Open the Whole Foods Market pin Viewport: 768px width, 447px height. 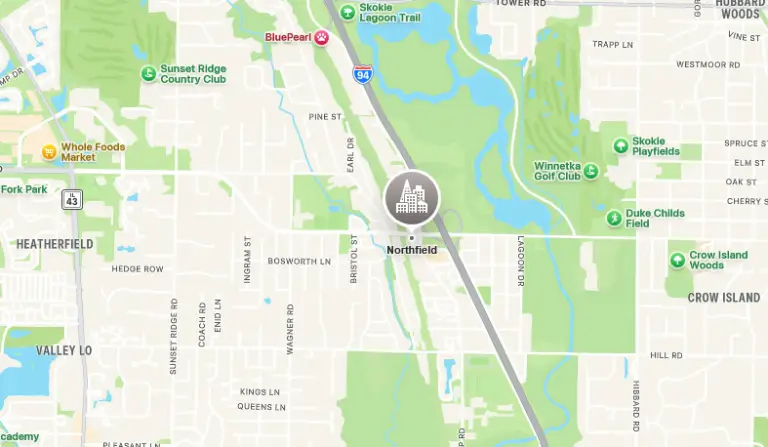[x=49, y=152]
